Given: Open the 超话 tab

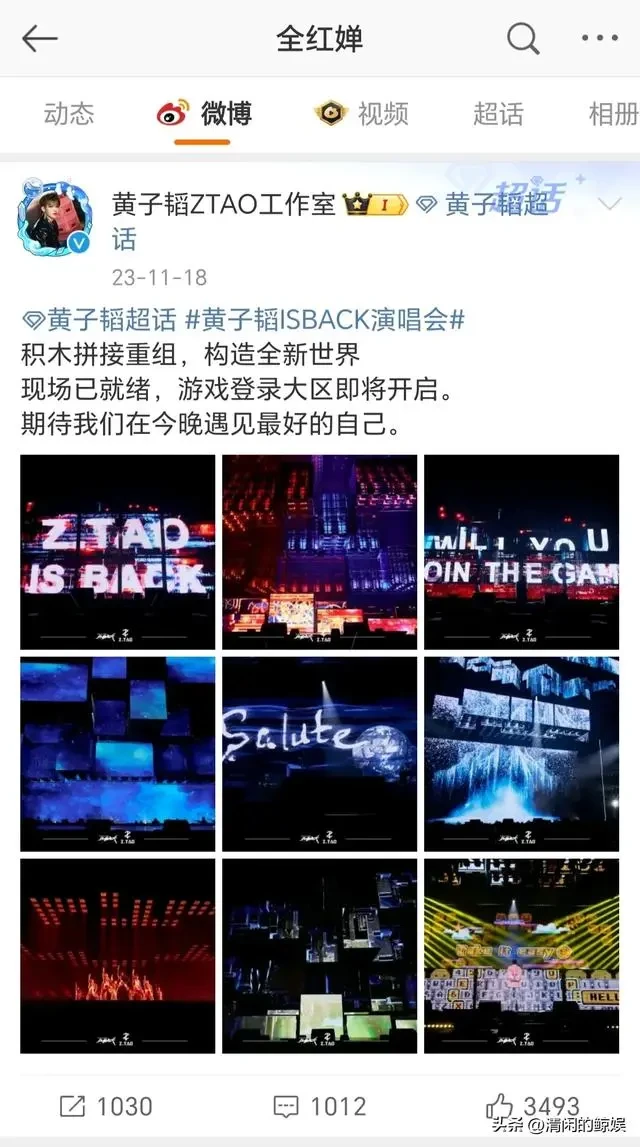Looking at the screenshot, I should pos(498,114).
